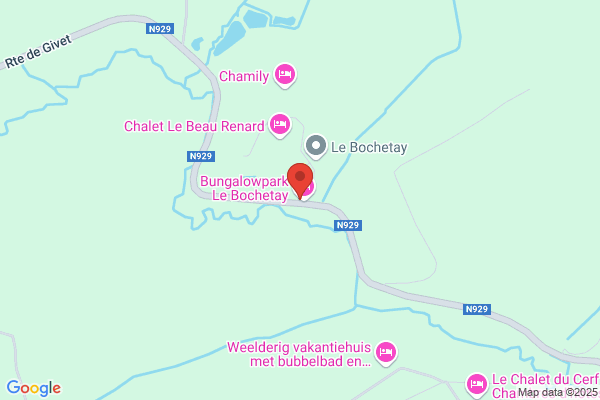600x400 pixels.
Task: Tap the red pin at Bungalowpark Le Bochetay
Action: pos(300,180)
